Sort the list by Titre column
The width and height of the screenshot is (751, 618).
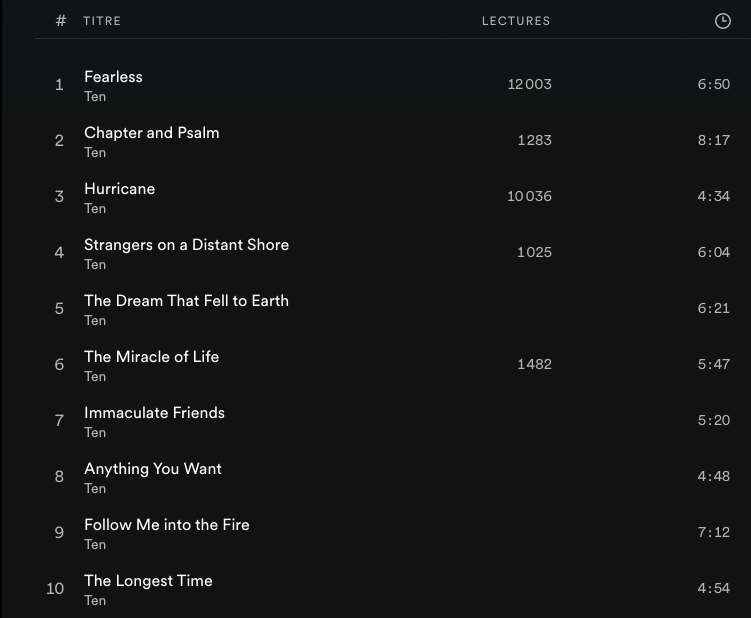[x=102, y=21]
